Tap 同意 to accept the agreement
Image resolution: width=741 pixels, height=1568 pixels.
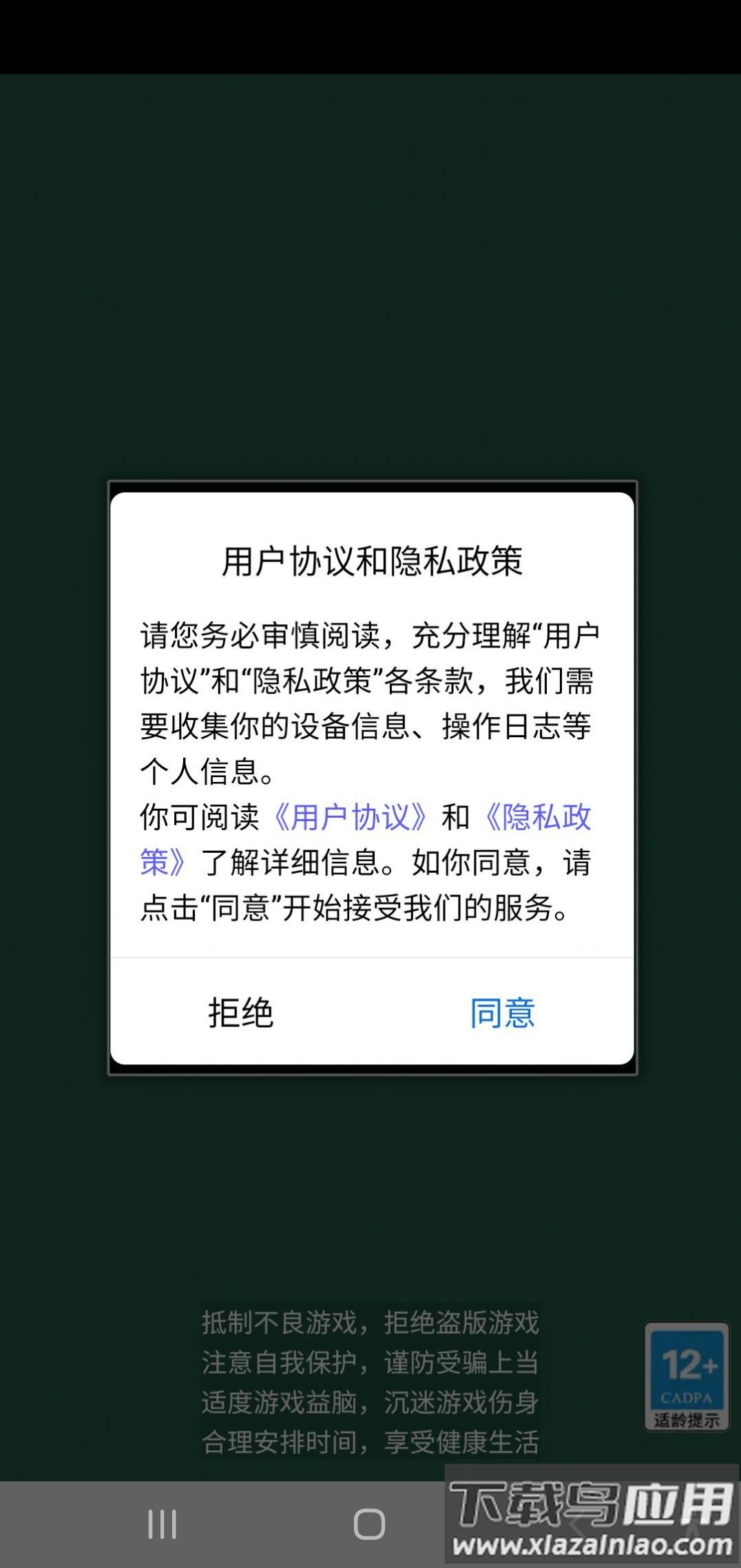[502, 1013]
